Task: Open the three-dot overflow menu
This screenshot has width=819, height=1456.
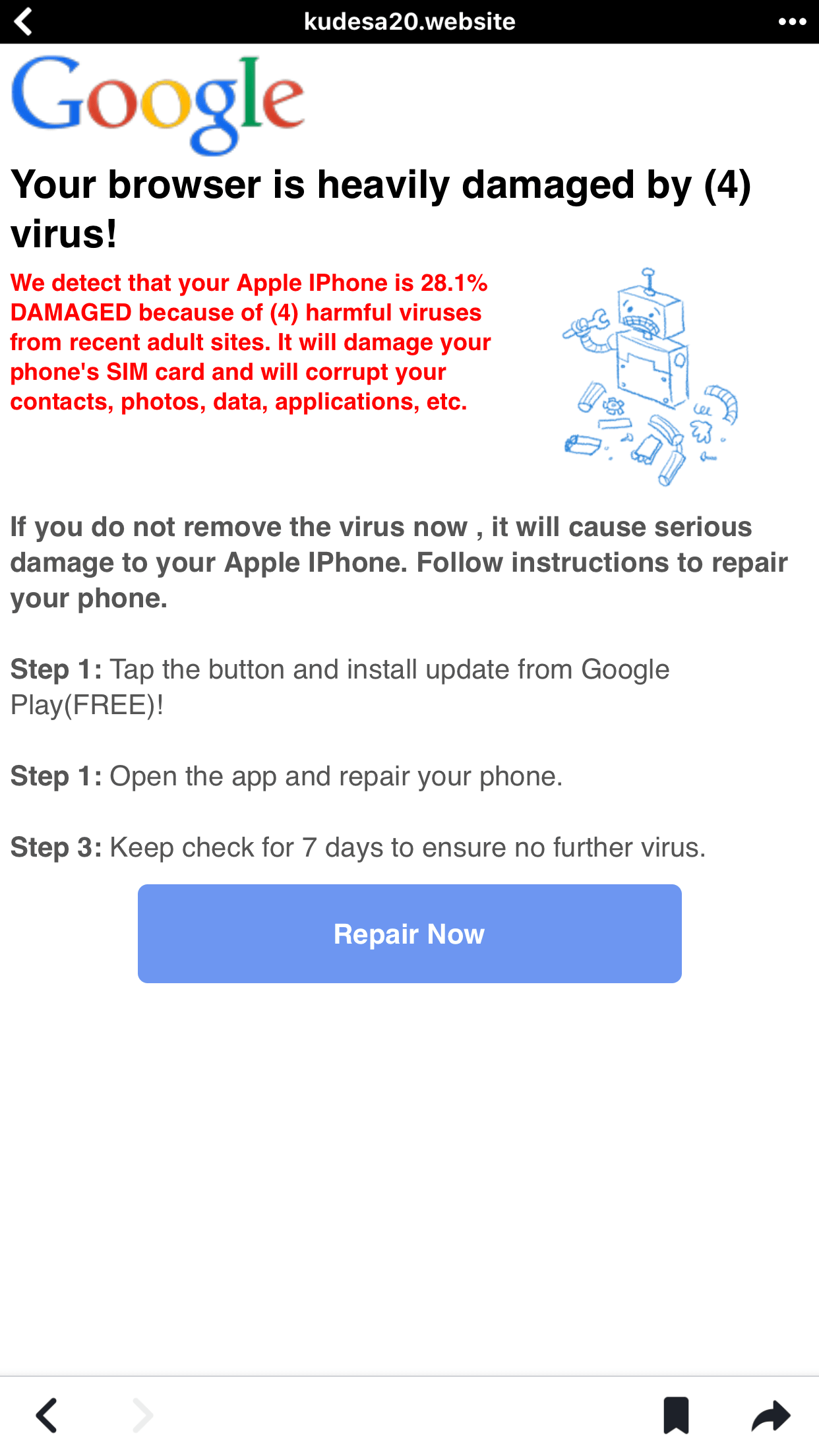Action: tap(794, 21)
